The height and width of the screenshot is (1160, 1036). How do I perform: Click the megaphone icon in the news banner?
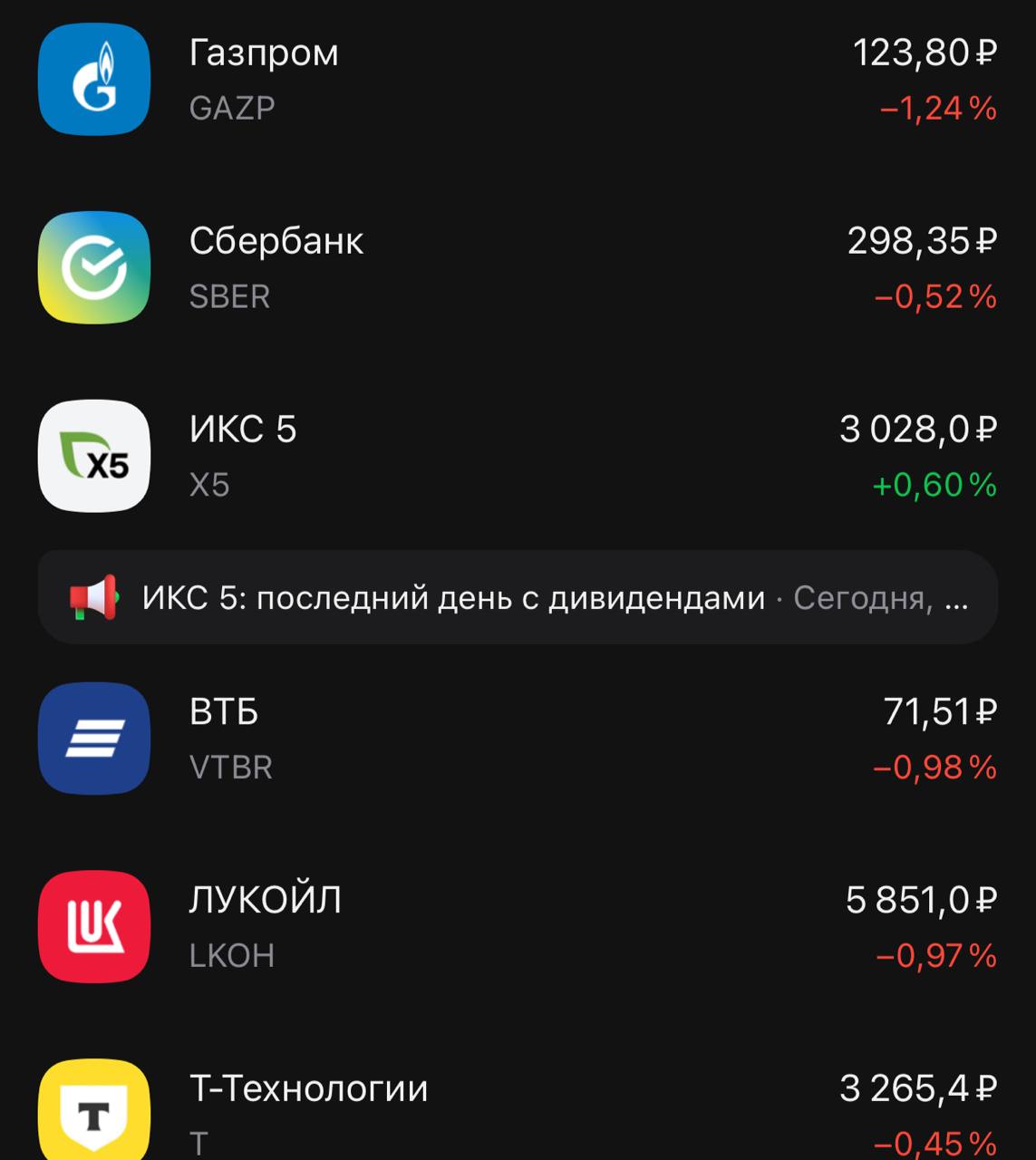96,597
